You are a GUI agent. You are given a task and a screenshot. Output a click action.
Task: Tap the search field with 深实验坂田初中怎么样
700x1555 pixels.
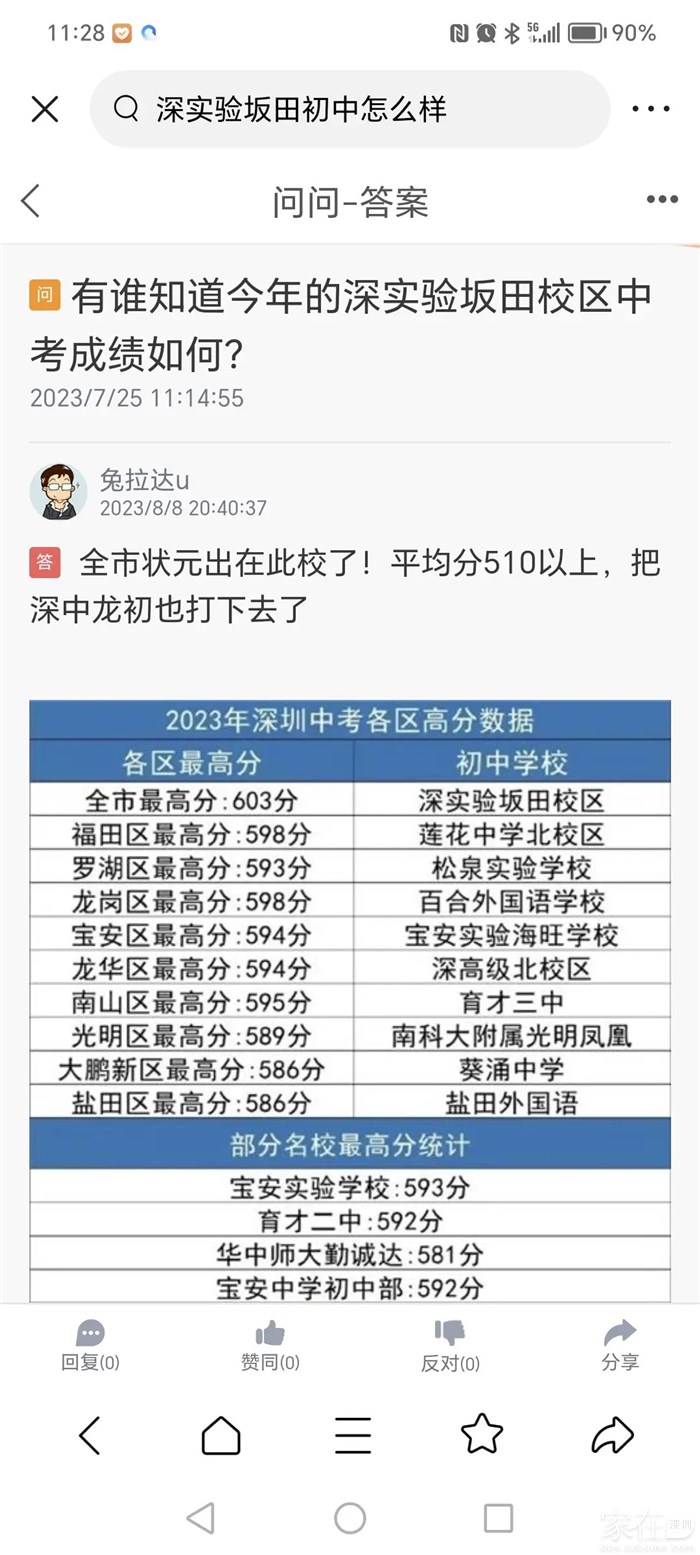350,109
